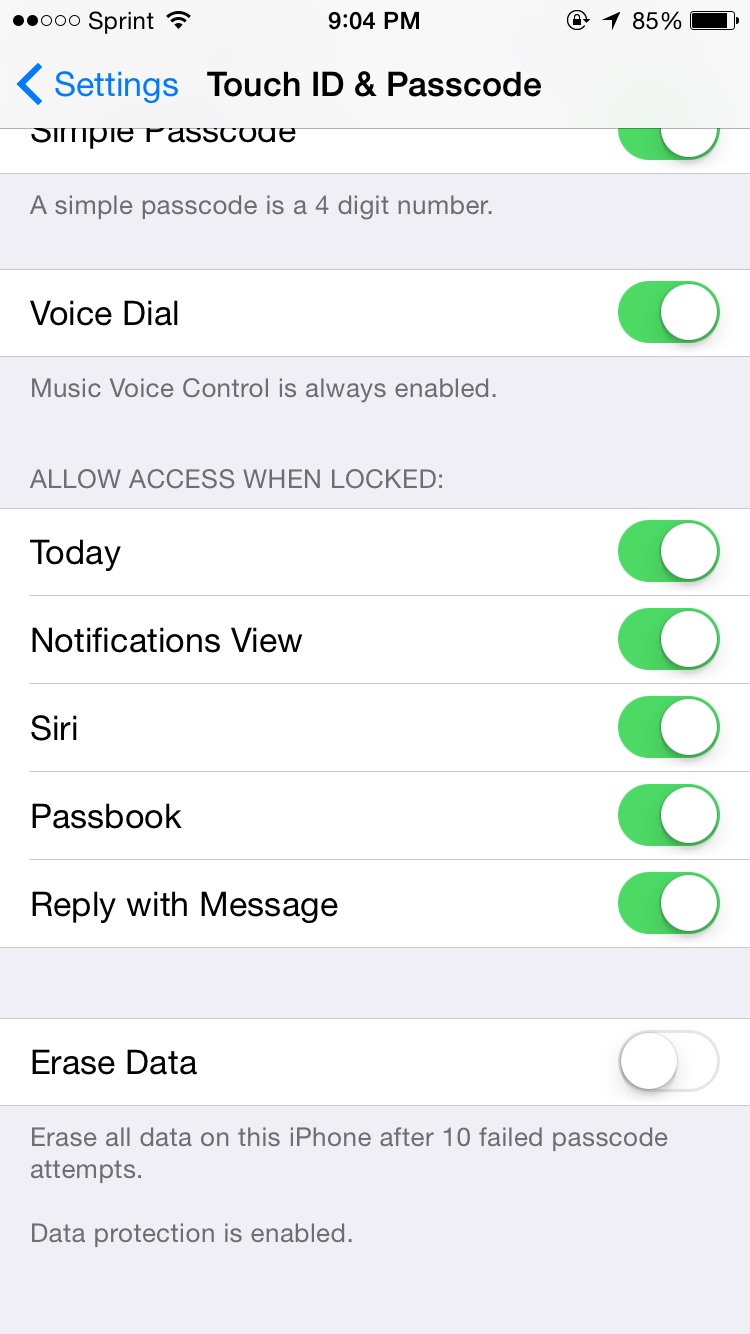The image size is (750, 1334).
Task: Go back to Settings
Action: point(97,85)
